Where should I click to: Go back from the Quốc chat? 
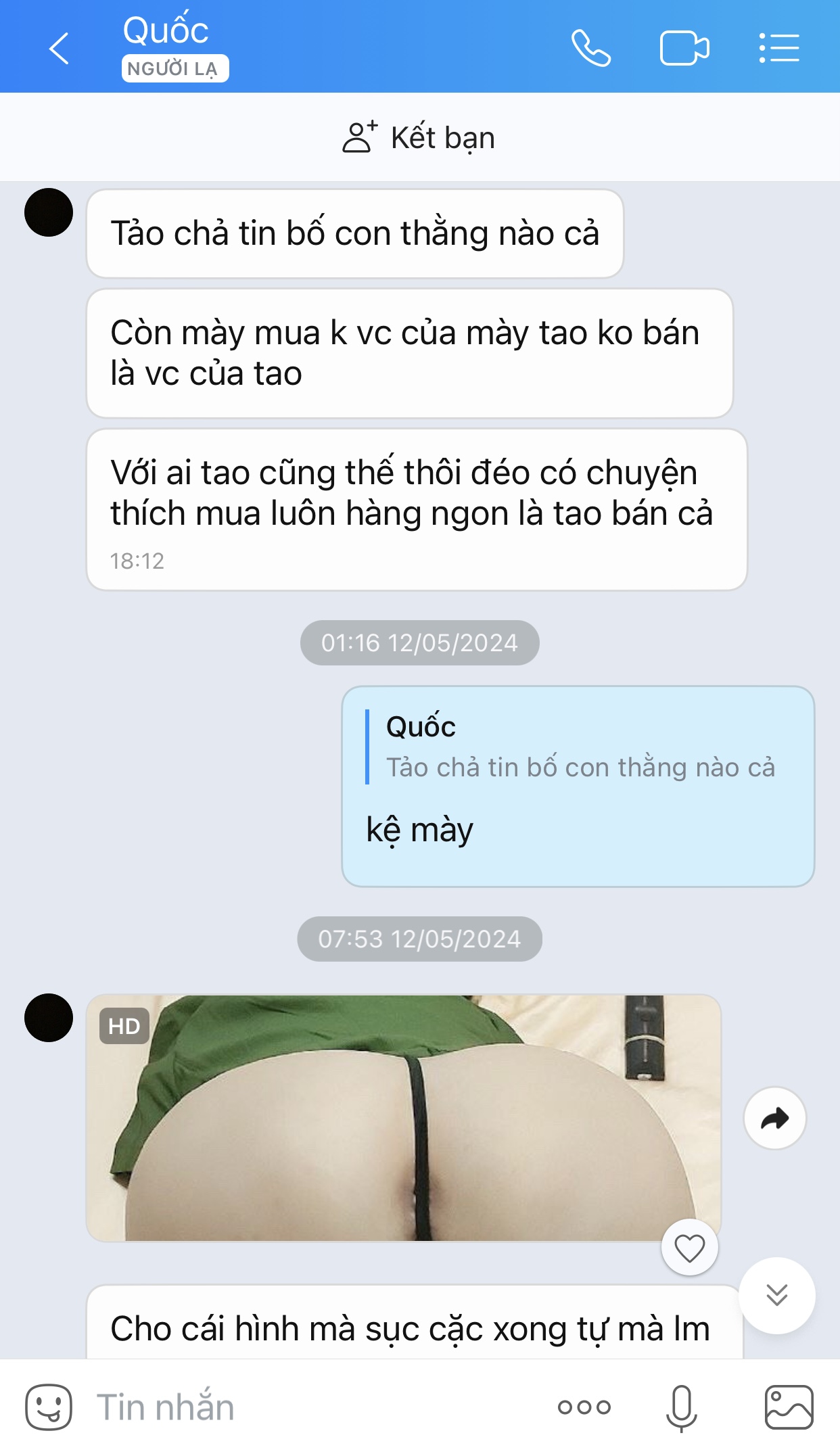coord(60,49)
